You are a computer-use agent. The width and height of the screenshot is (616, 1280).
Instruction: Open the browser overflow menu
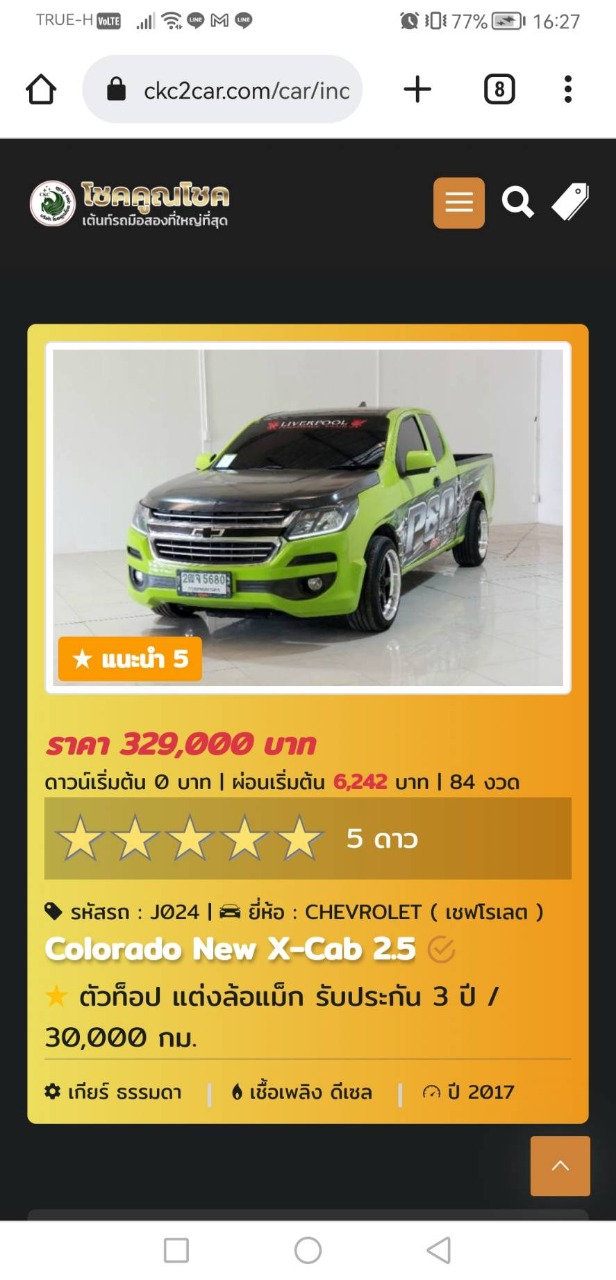coord(568,90)
